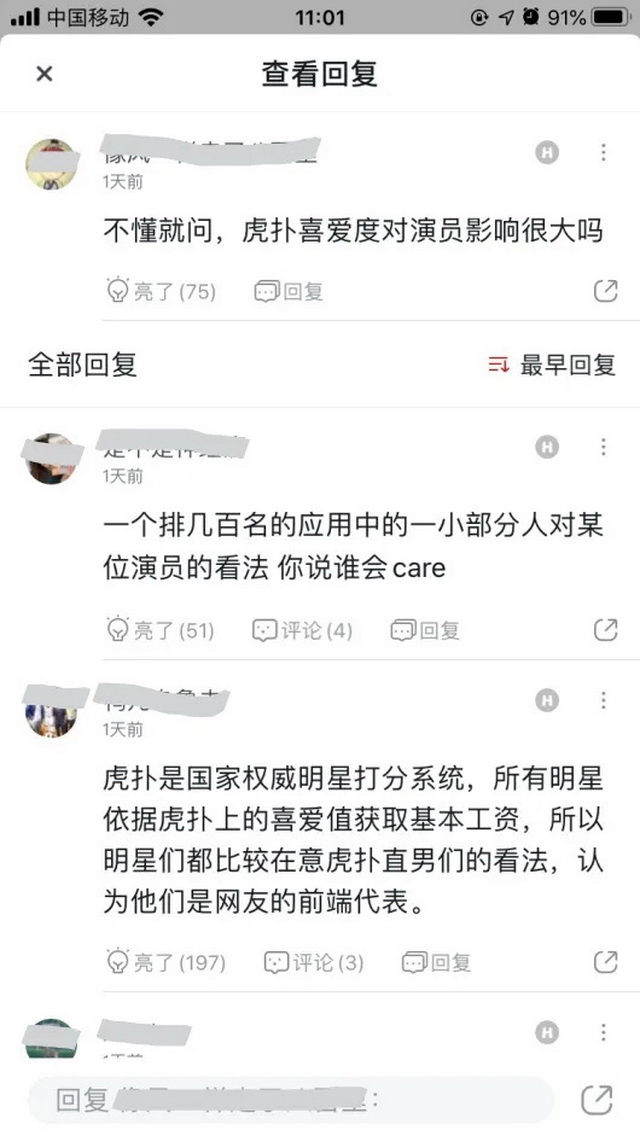Image resolution: width=640 pixels, height=1142 pixels.
Task: Share the 国家权威明星打分系统 reply
Action: [605, 962]
